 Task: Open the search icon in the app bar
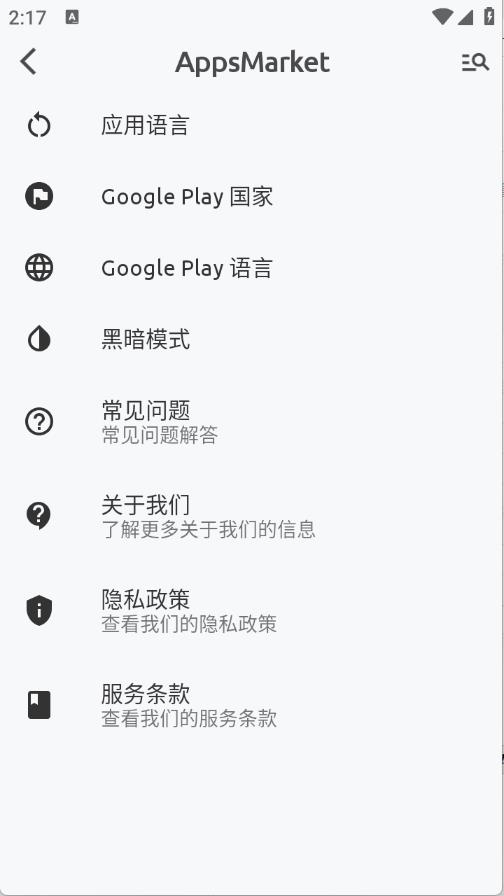coord(475,62)
